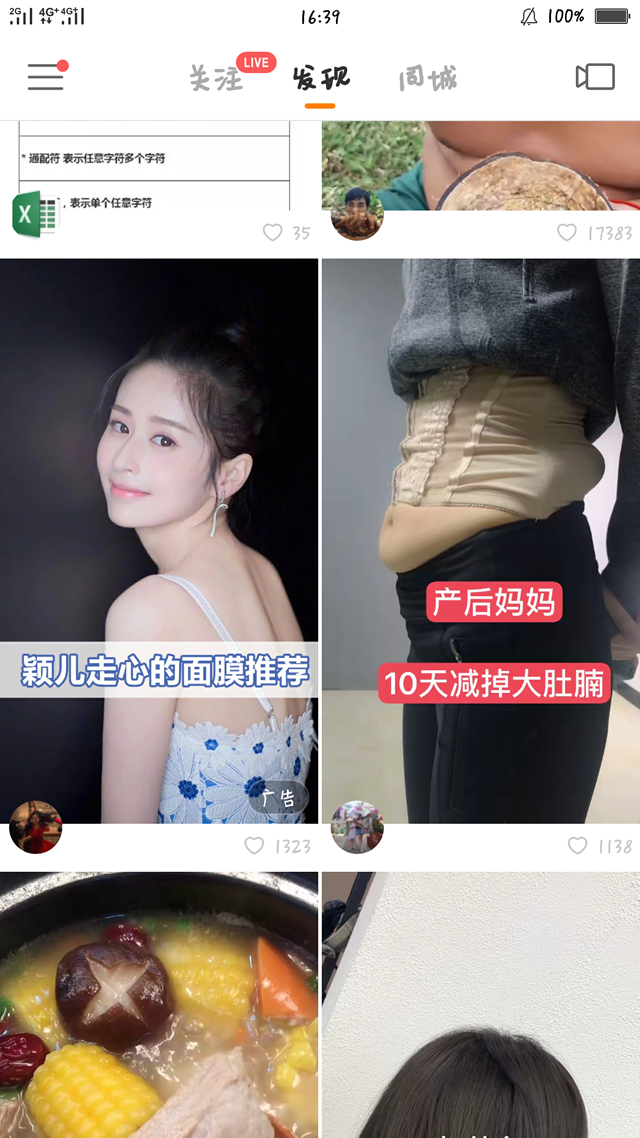
Task: View the author avatar on 面膜推荐 video
Action: (x=36, y=827)
